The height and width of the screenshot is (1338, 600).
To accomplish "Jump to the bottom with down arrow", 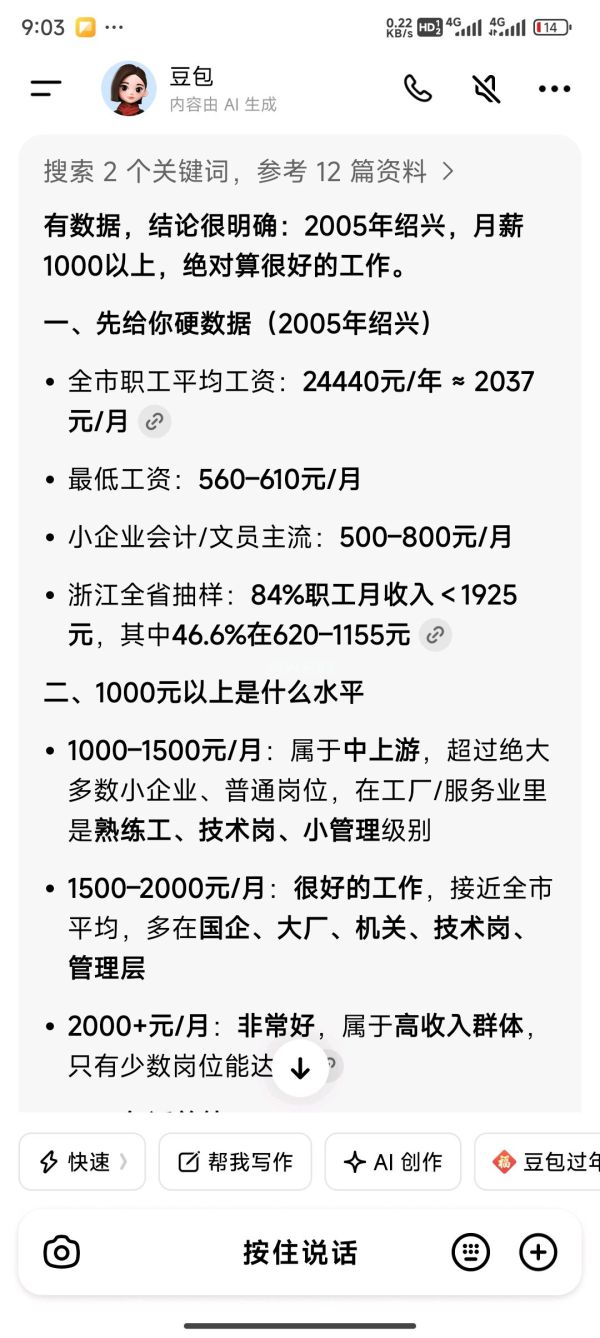I will click(x=300, y=1067).
